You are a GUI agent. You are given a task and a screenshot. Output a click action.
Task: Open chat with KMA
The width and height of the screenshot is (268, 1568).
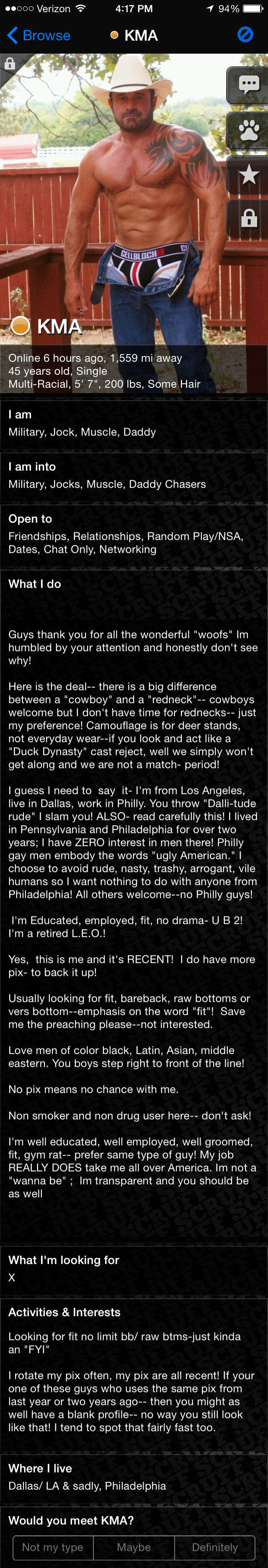248,85
